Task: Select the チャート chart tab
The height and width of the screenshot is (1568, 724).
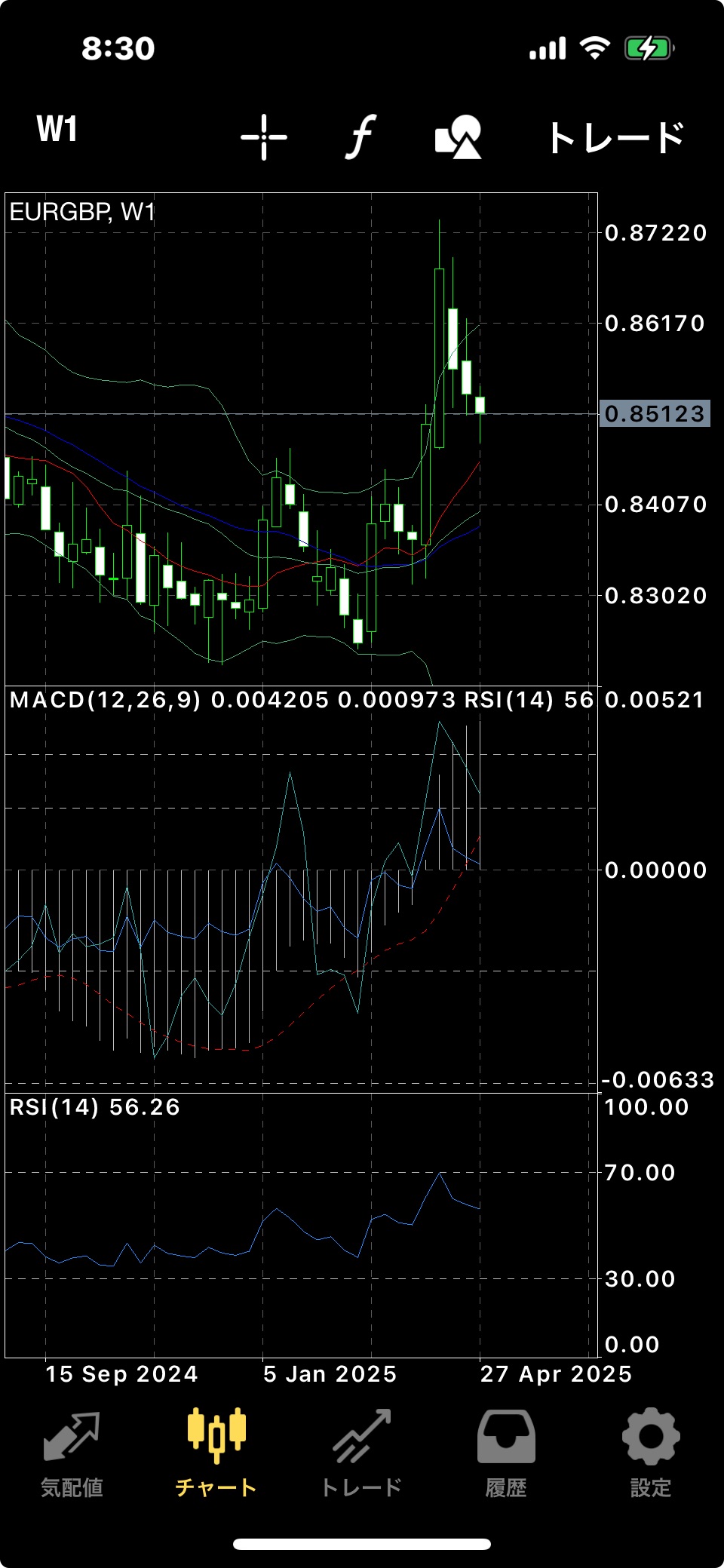Action: coord(216,1455)
